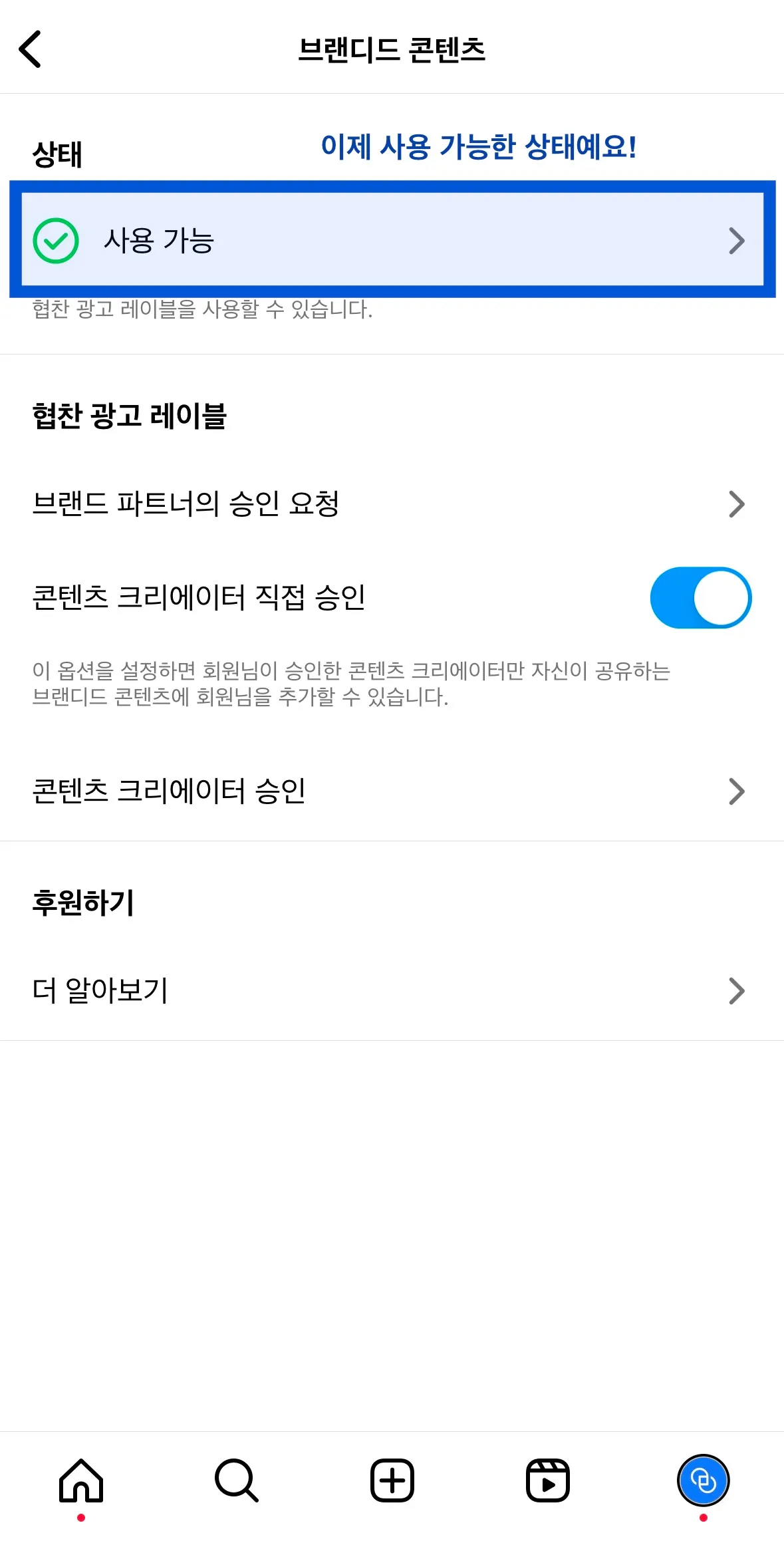The width and height of the screenshot is (784, 1541).
Task: Create a new post
Action: [x=392, y=1480]
